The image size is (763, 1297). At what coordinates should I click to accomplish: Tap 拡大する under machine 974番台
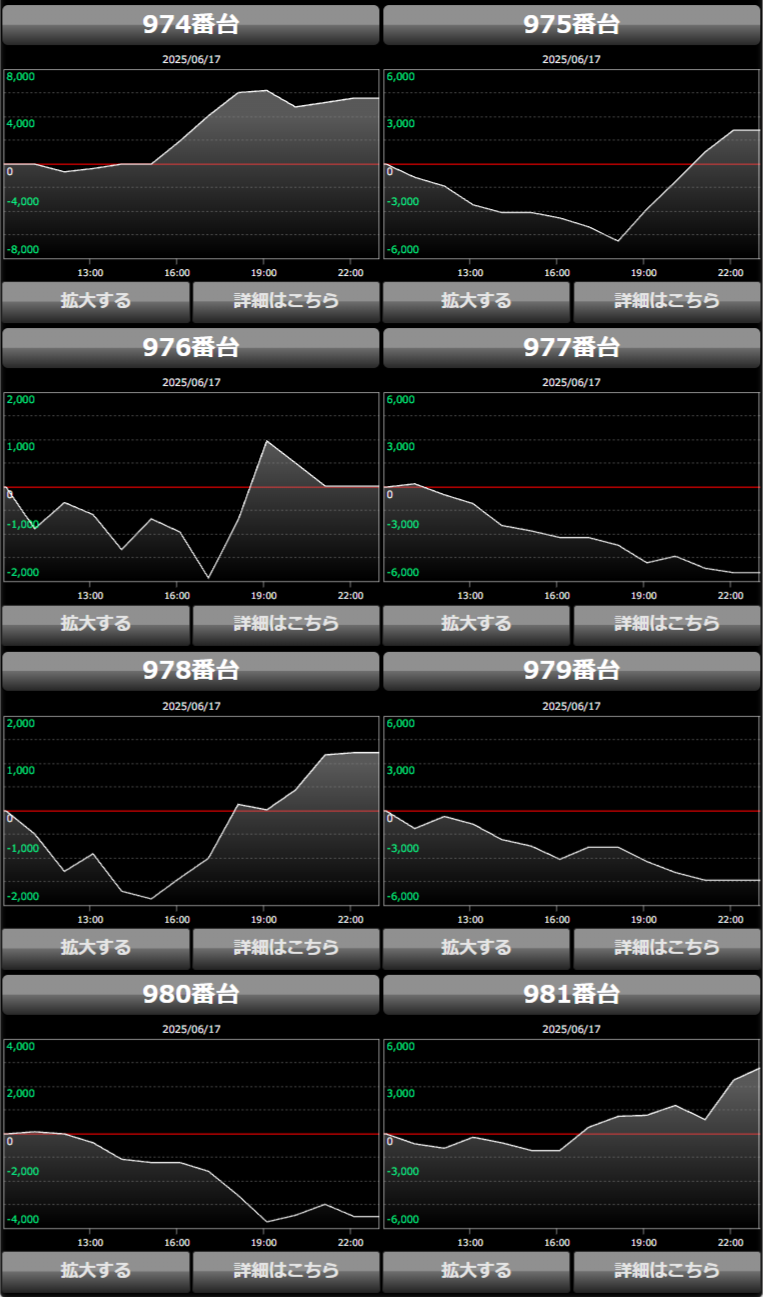click(96, 301)
